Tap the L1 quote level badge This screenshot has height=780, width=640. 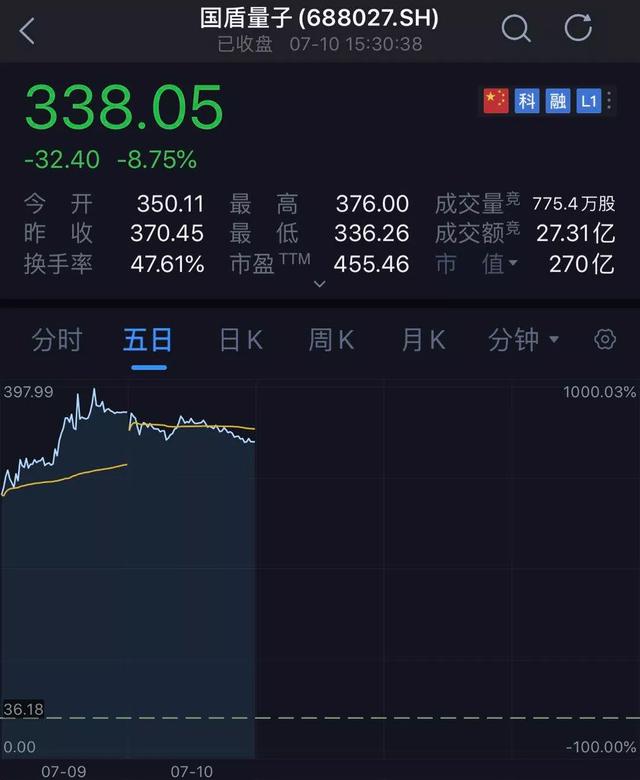[589, 101]
